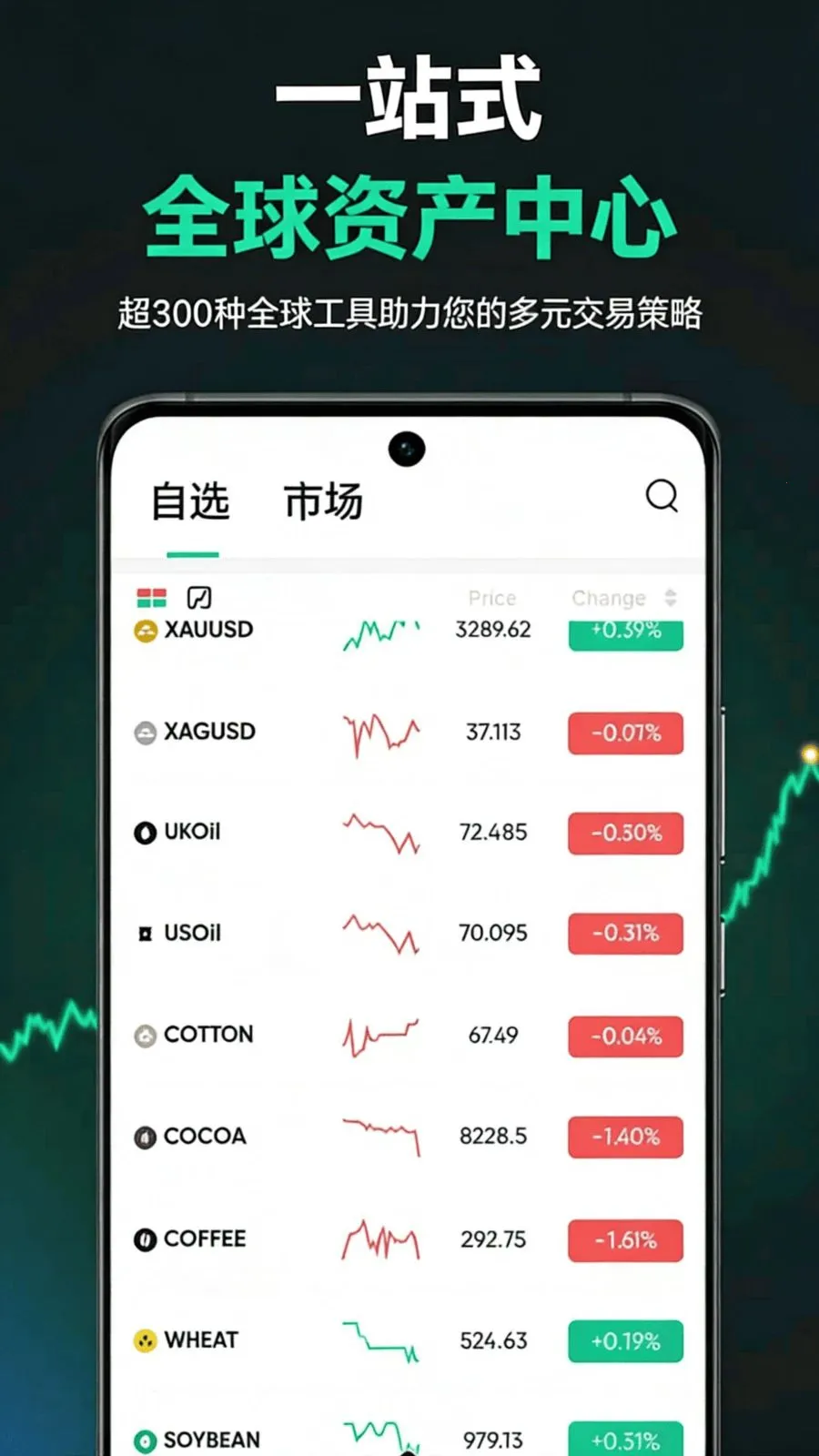Click the COFFEE commodity icon
Screen dimensions: 819x1456
click(x=146, y=1239)
